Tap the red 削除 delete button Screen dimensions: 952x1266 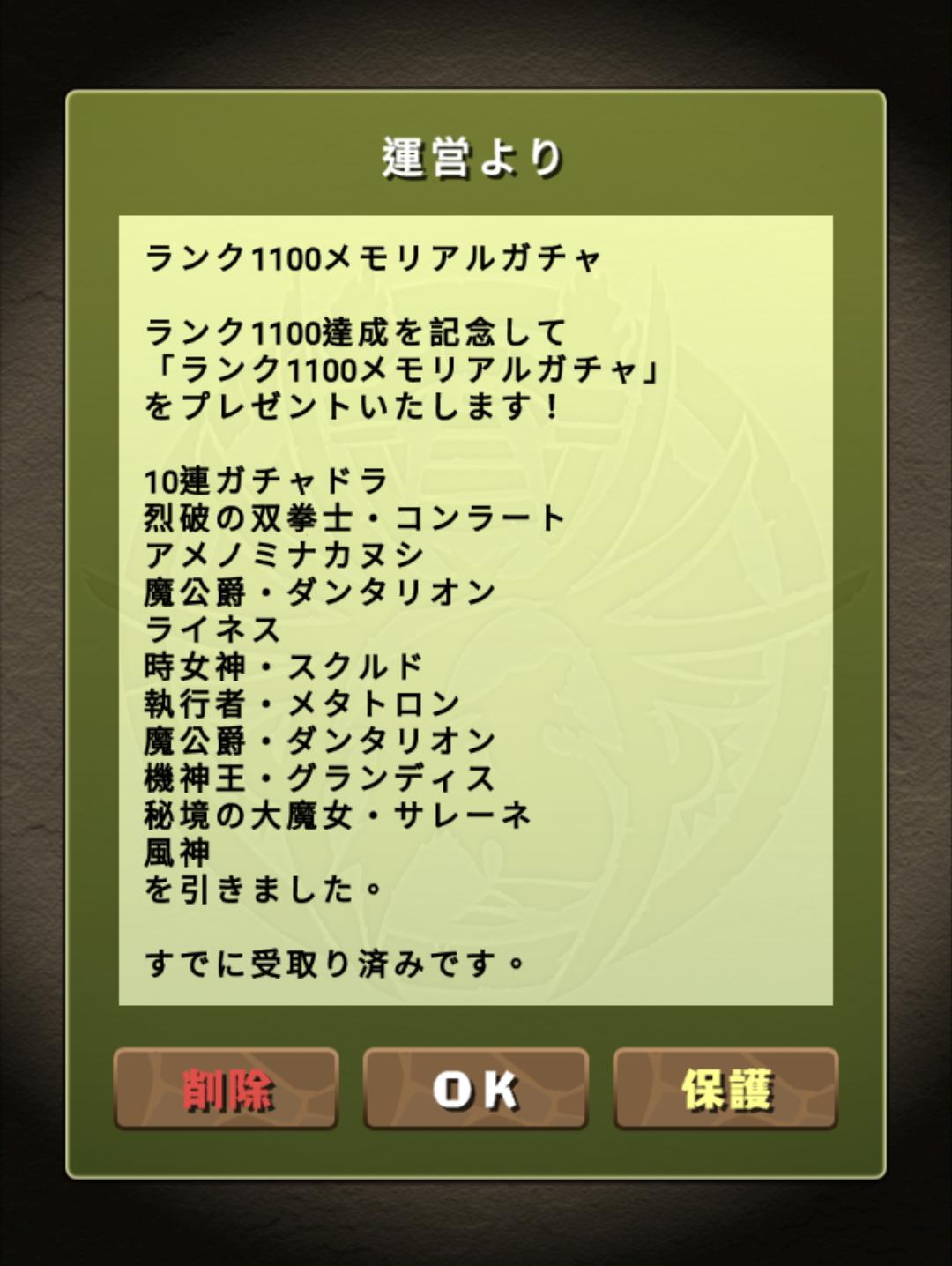pyautogui.click(x=226, y=1089)
